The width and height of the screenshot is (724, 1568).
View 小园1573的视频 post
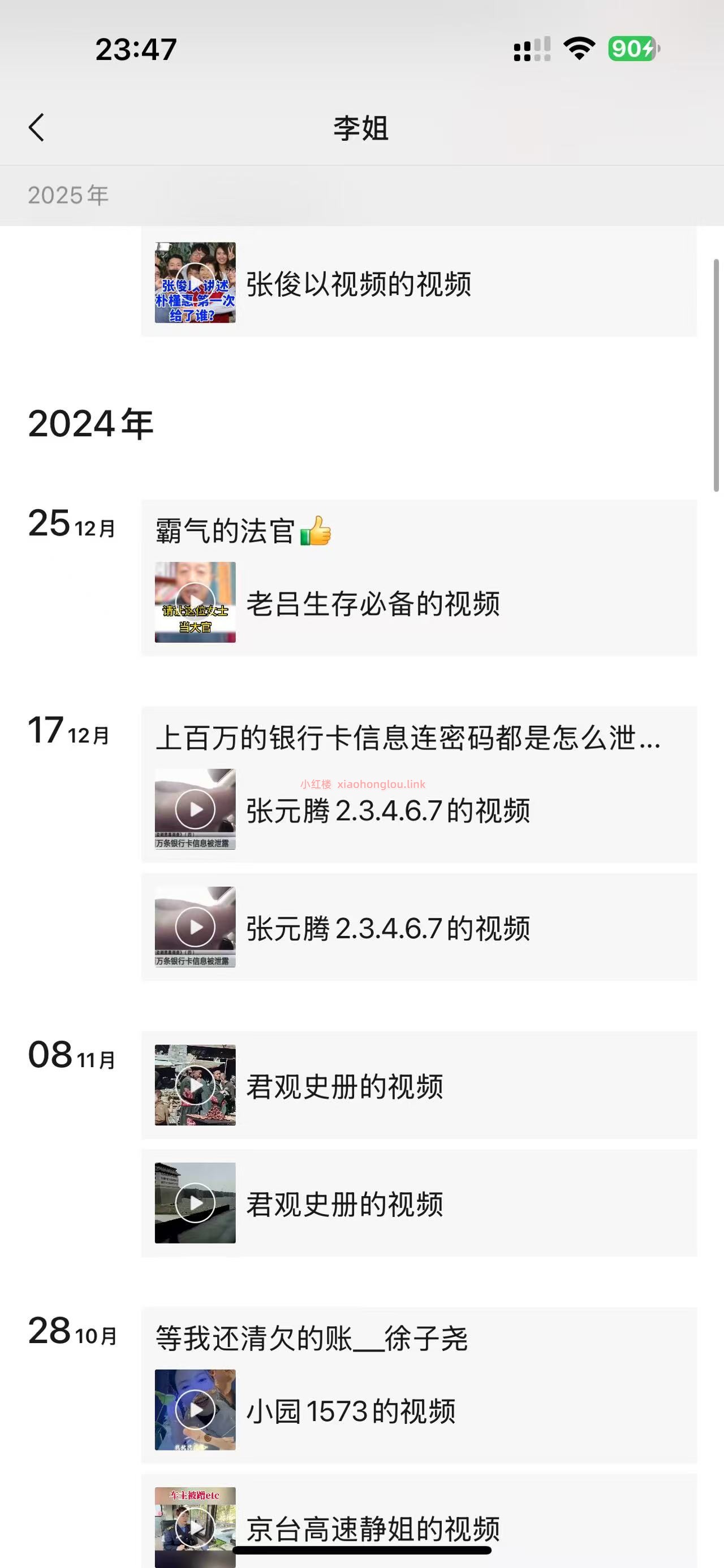pos(351,1411)
